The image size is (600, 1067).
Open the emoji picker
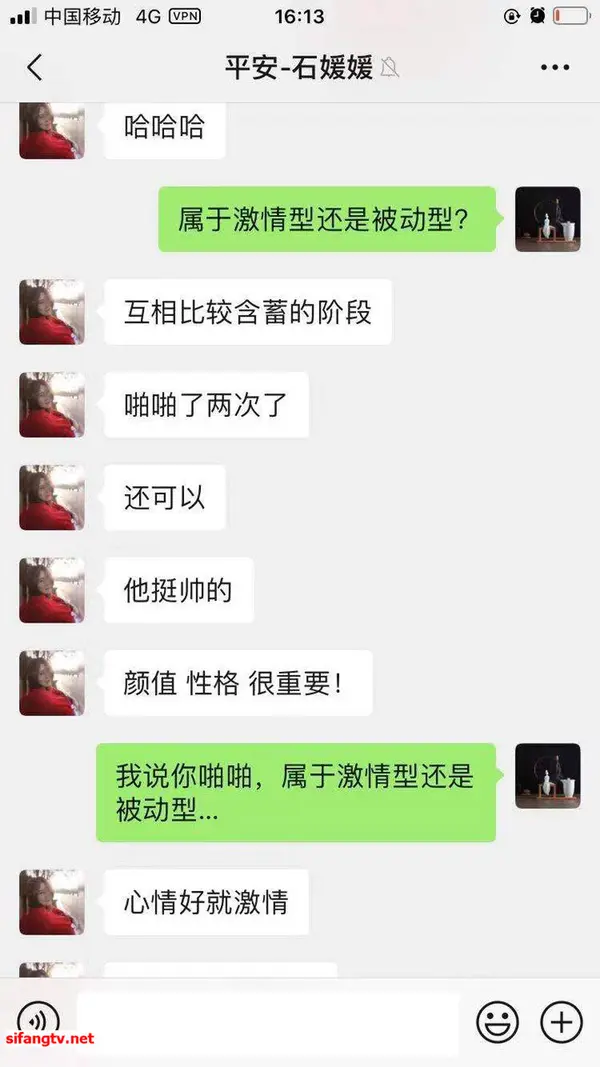[x=497, y=1022]
